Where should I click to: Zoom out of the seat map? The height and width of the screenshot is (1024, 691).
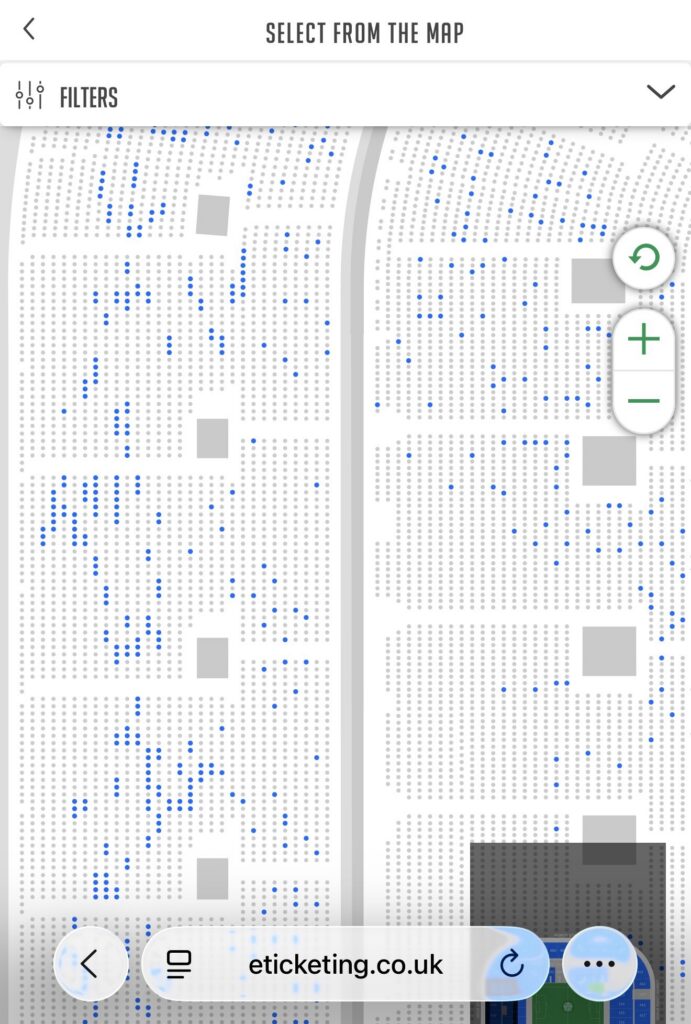(x=643, y=402)
